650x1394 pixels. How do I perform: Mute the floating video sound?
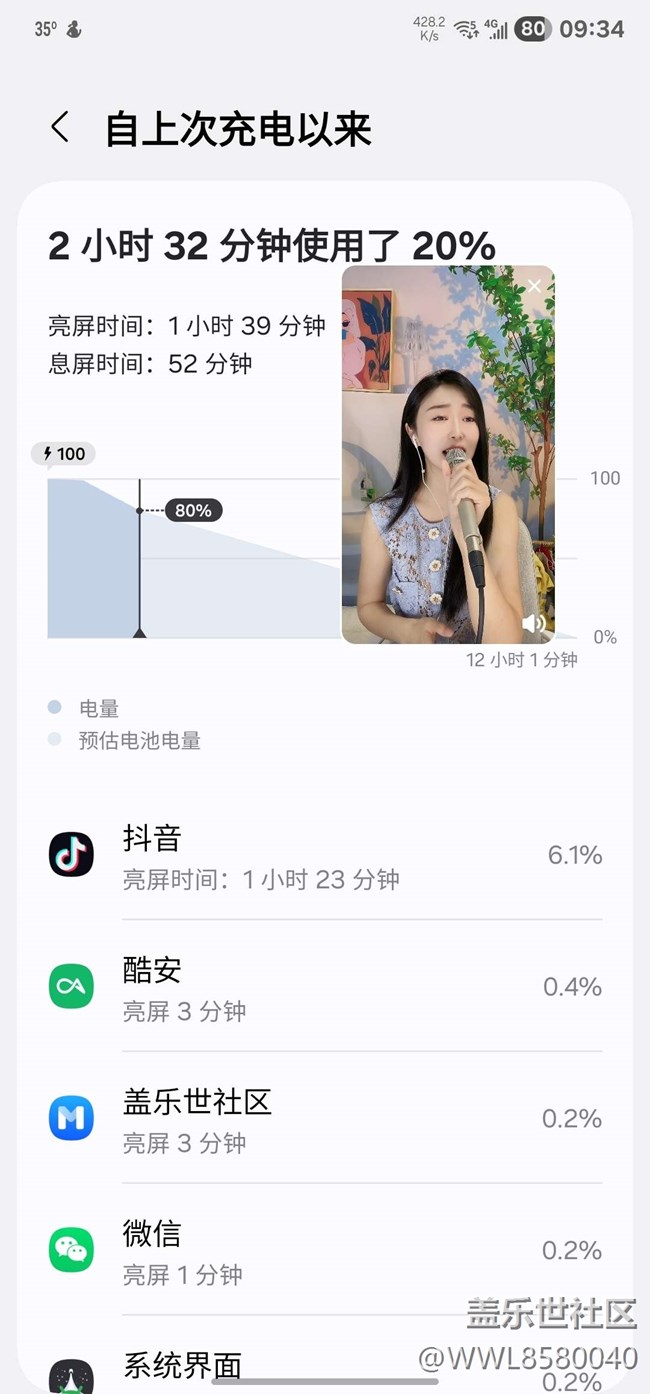(533, 624)
